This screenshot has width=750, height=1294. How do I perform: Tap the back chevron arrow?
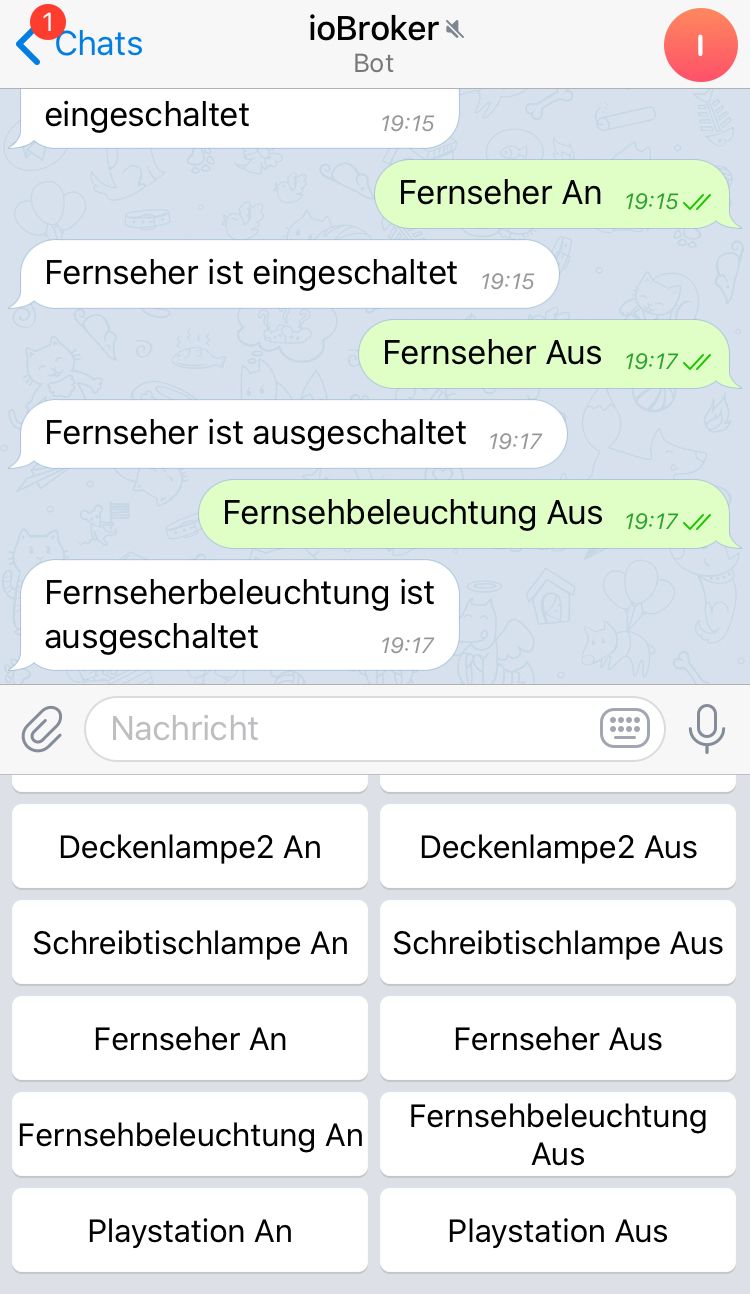(25, 43)
